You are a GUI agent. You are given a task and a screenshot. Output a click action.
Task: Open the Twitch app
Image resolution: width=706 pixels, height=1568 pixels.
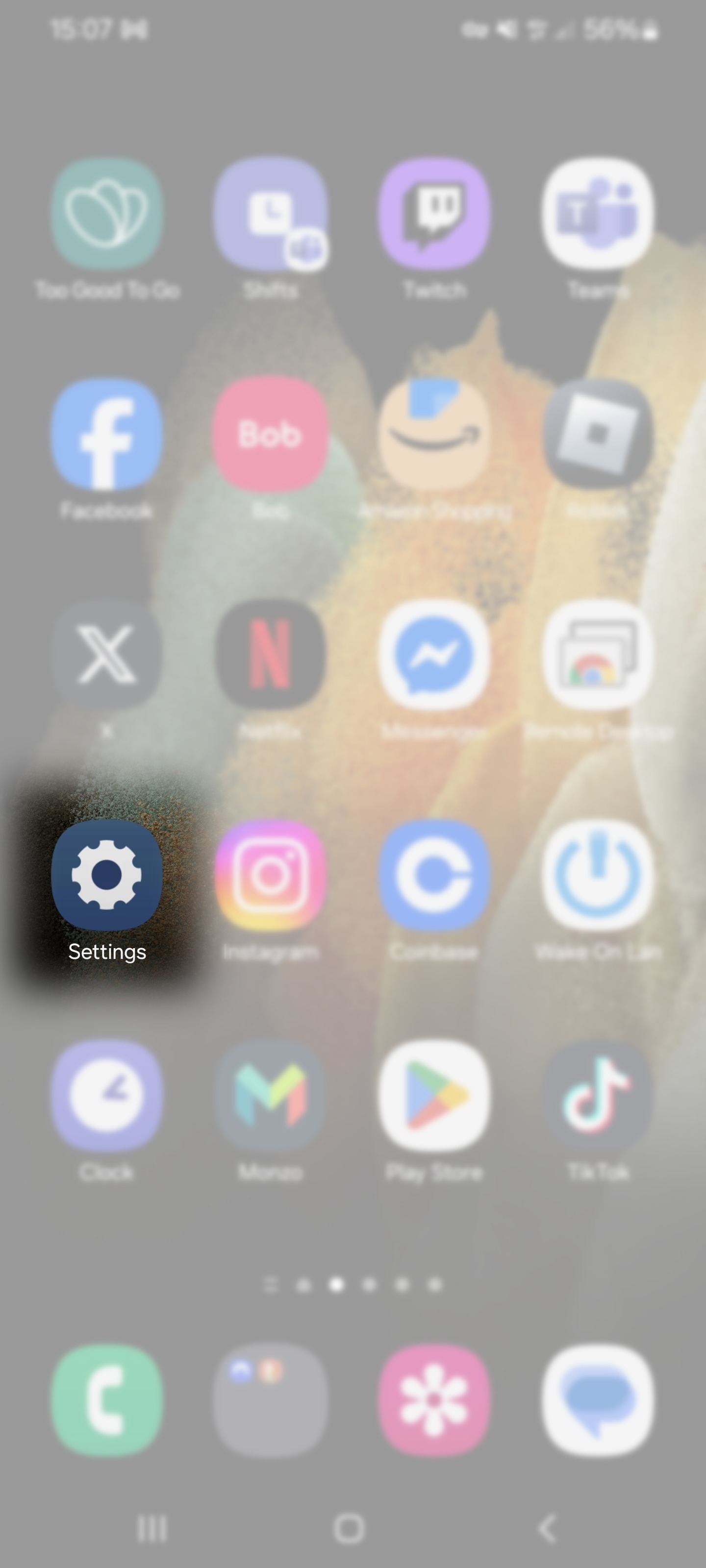(x=434, y=213)
